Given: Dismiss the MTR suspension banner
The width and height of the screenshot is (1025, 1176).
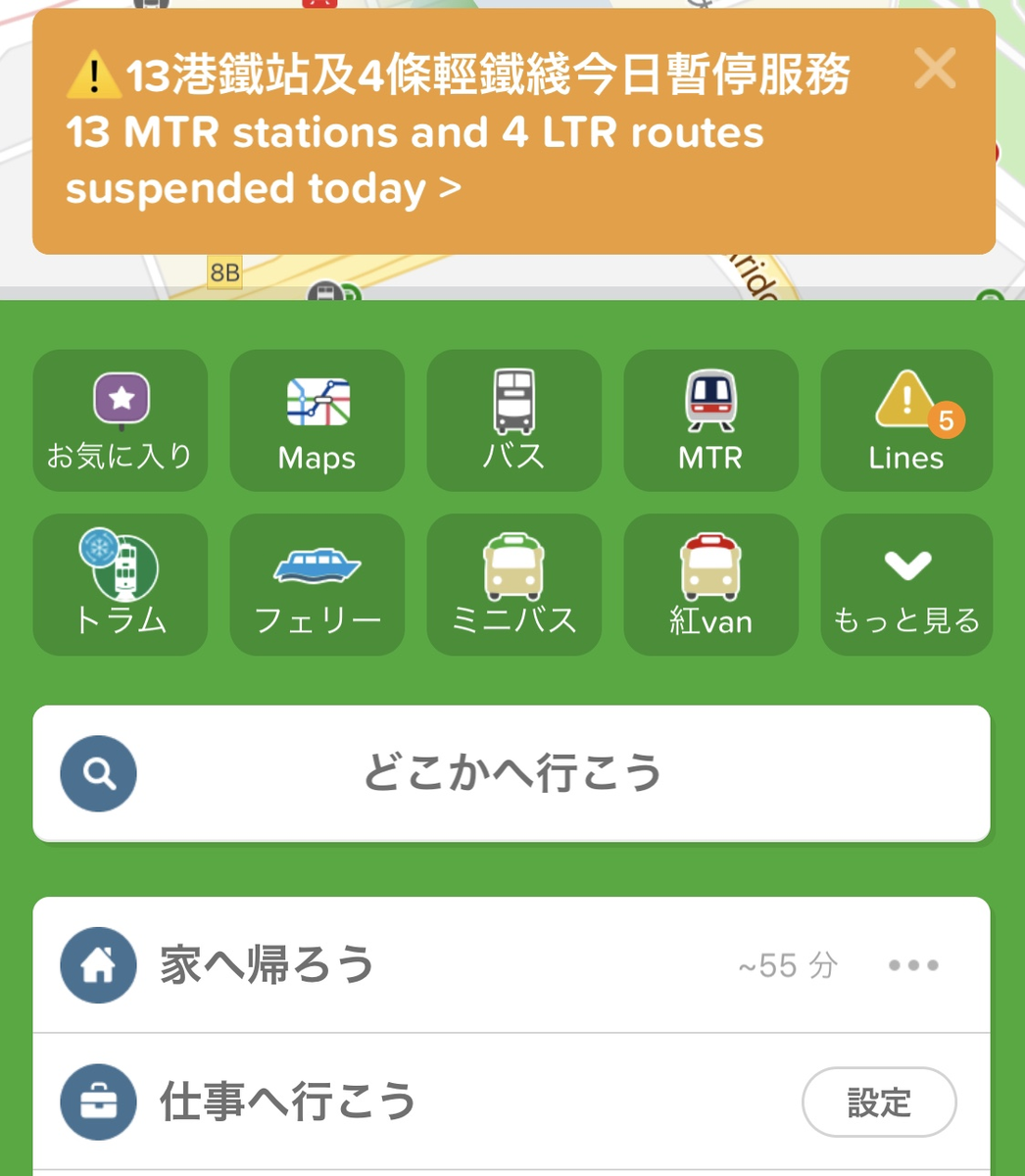Looking at the screenshot, I should click(x=936, y=69).
